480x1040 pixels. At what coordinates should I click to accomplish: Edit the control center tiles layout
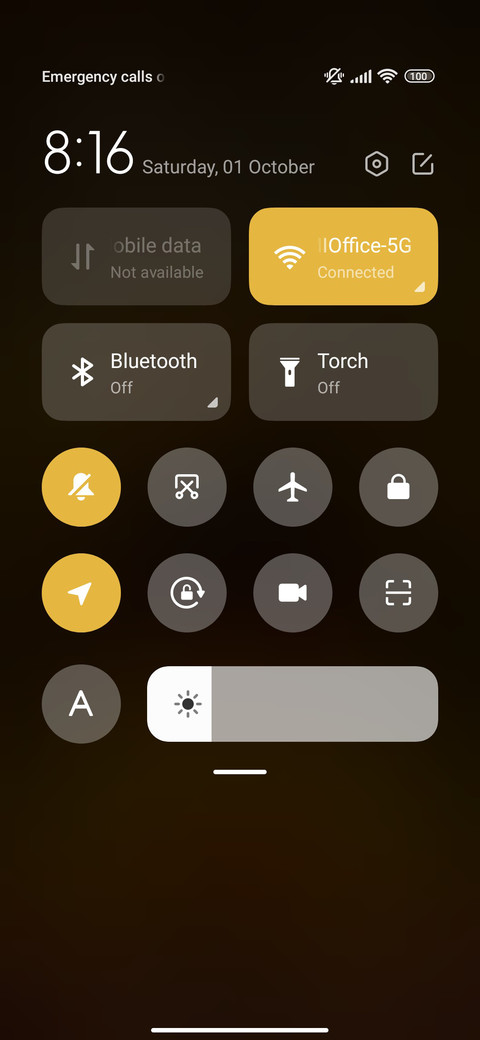coord(423,164)
